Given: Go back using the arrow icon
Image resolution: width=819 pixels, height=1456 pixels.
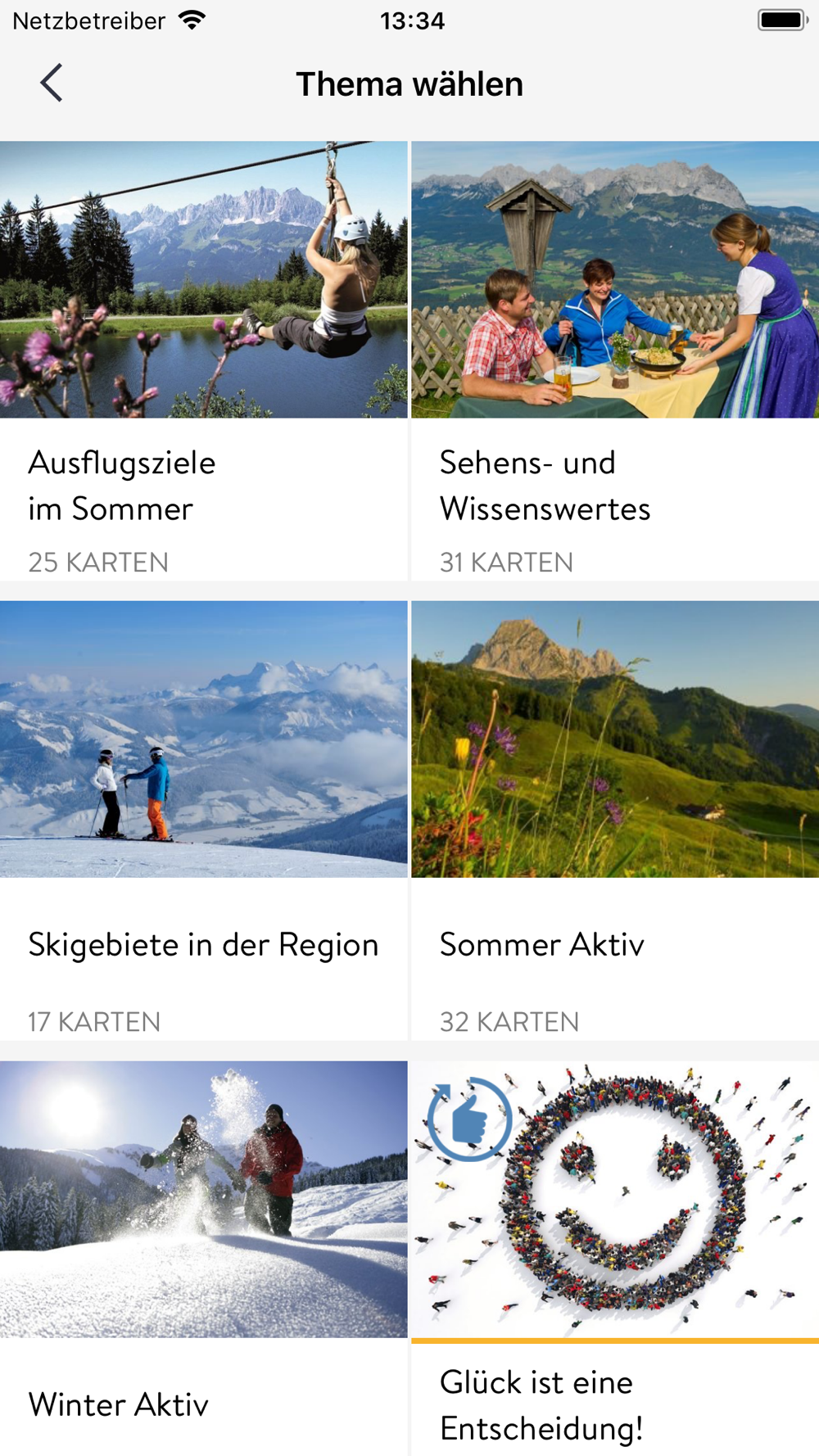Looking at the screenshot, I should 51,84.
